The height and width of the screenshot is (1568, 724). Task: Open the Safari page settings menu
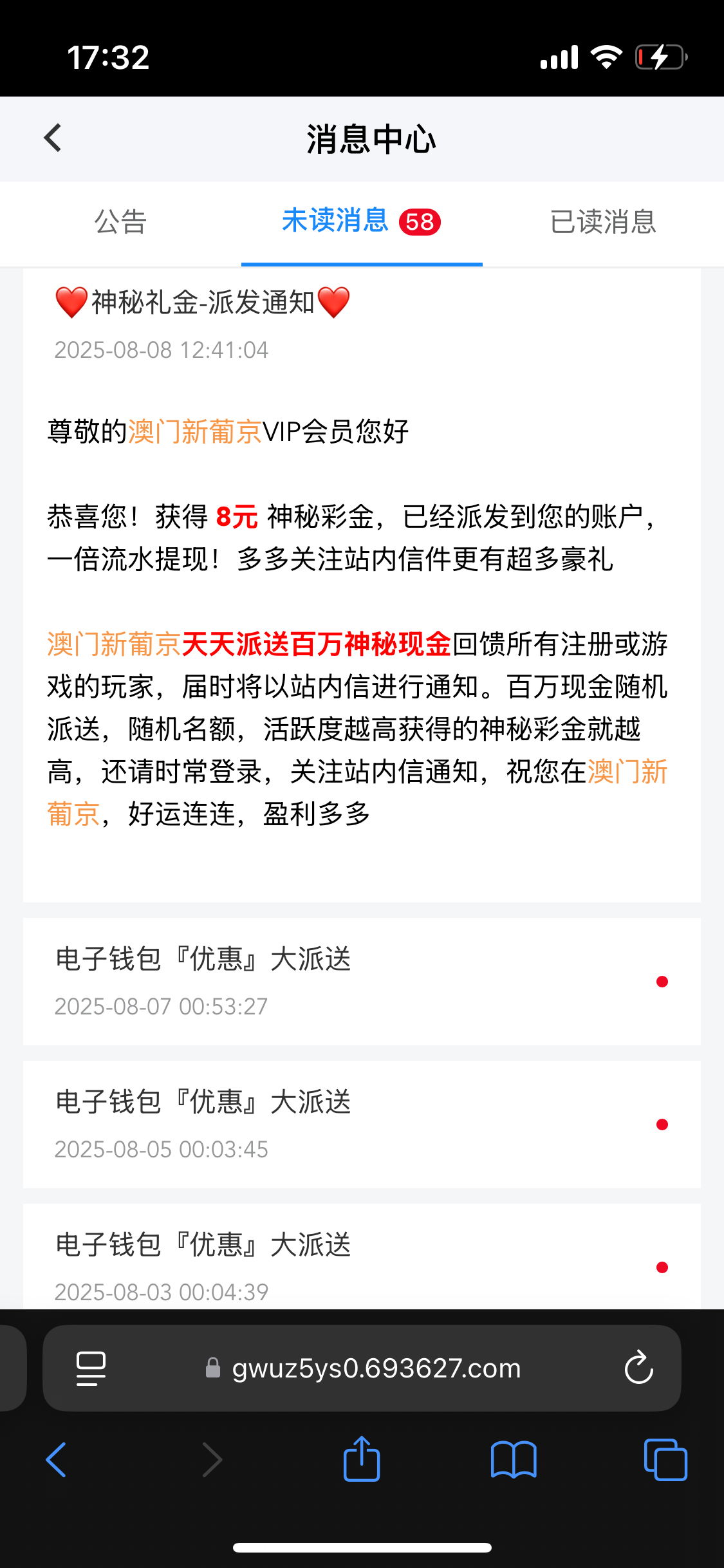(x=91, y=1368)
